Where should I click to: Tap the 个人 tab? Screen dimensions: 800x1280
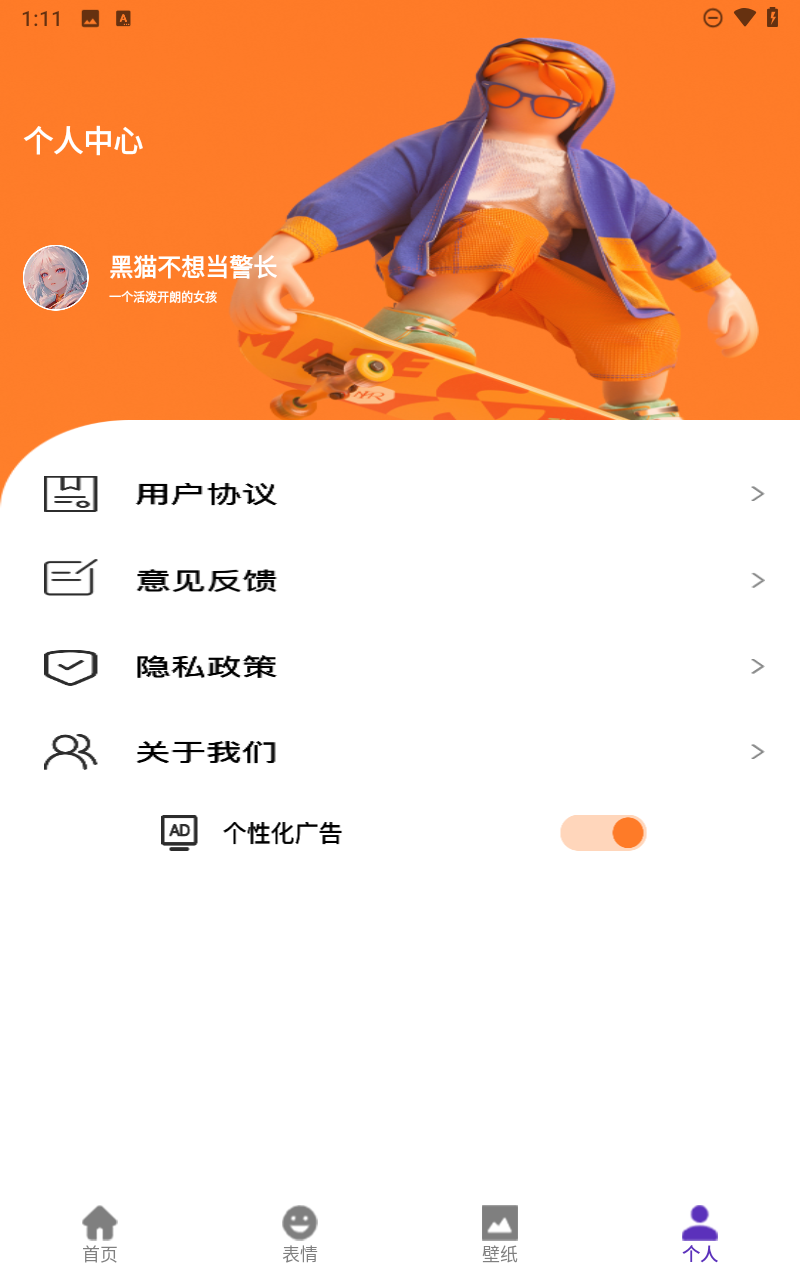[x=700, y=1234]
